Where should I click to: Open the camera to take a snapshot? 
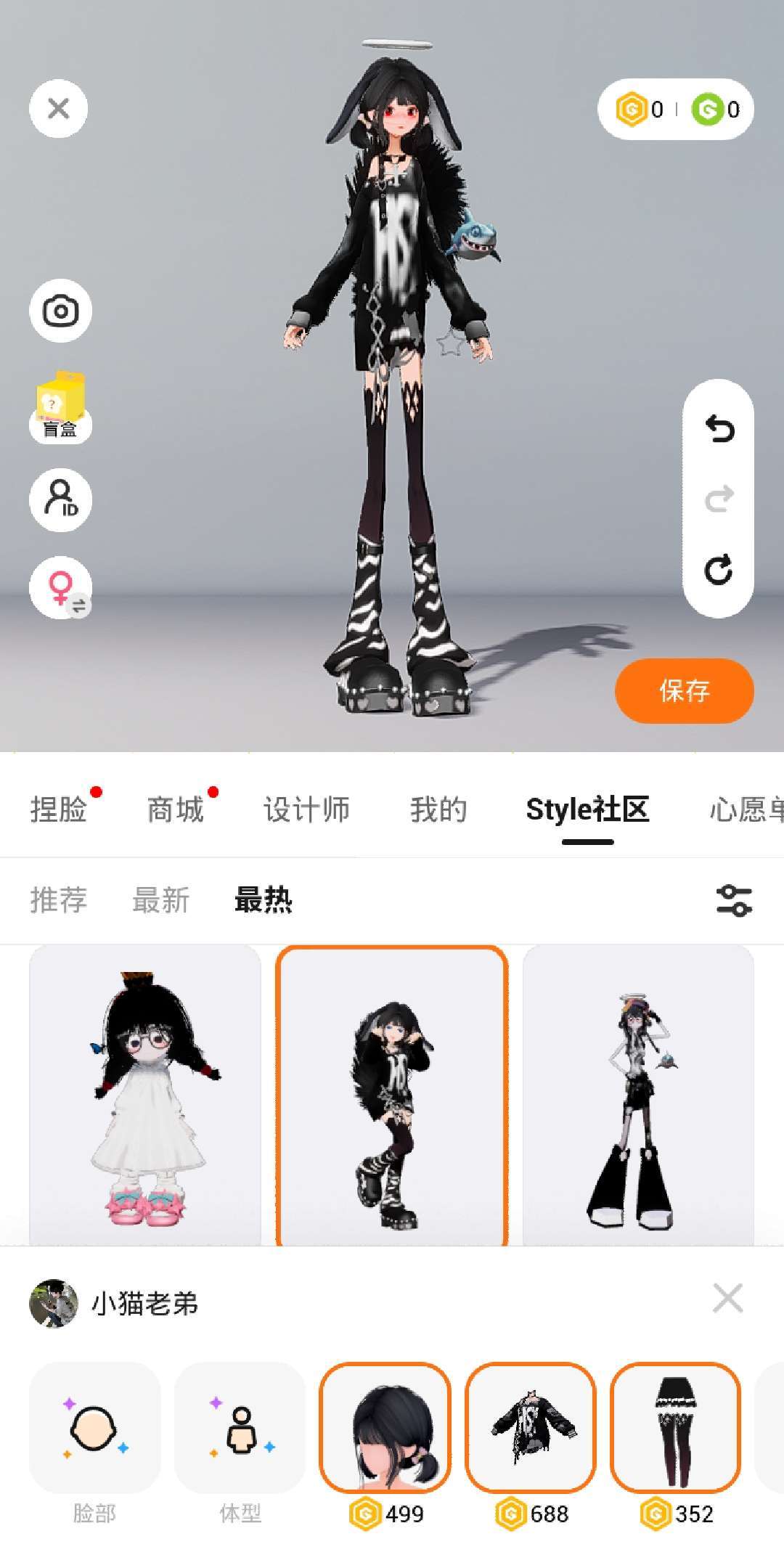(x=60, y=311)
